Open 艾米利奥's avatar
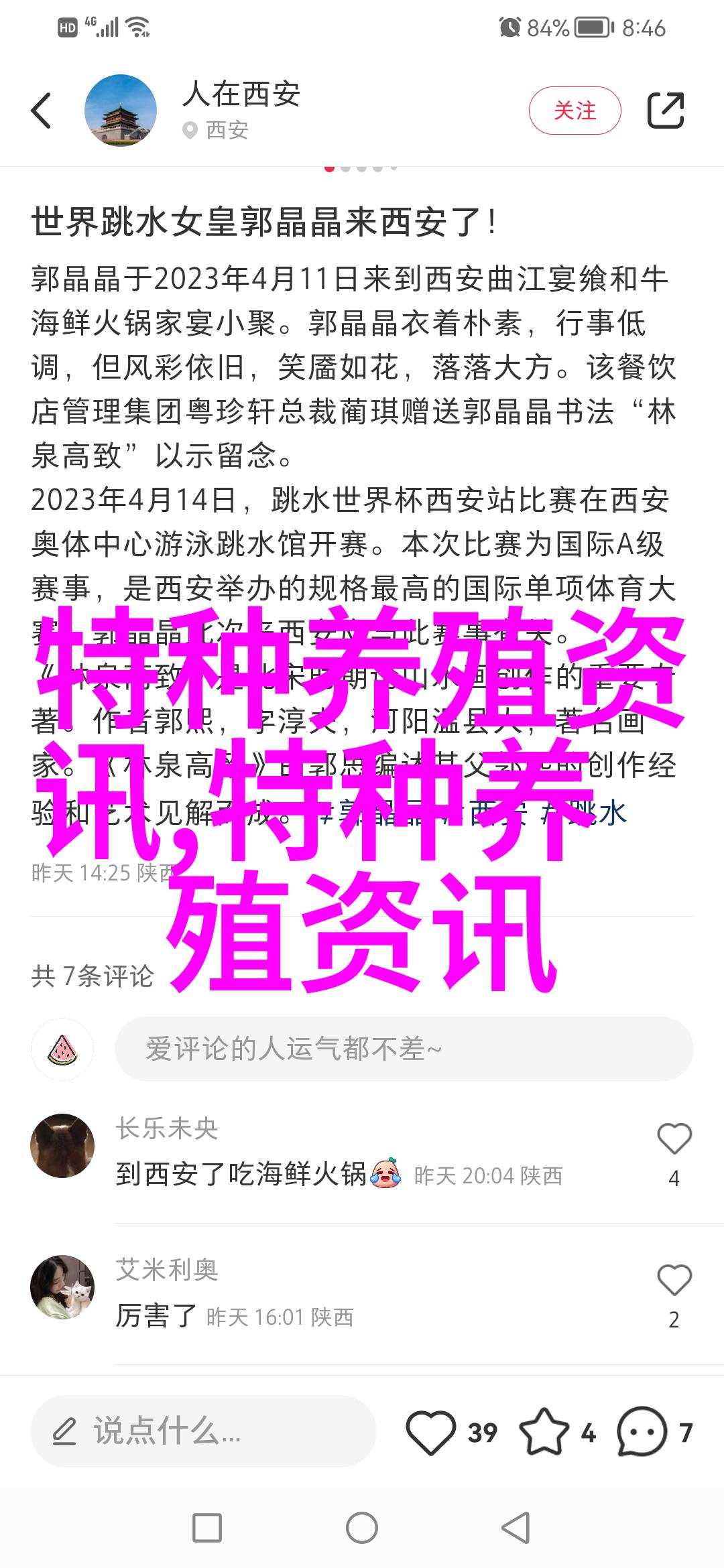The width and height of the screenshot is (724, 1568). [x=62, y=1287]
